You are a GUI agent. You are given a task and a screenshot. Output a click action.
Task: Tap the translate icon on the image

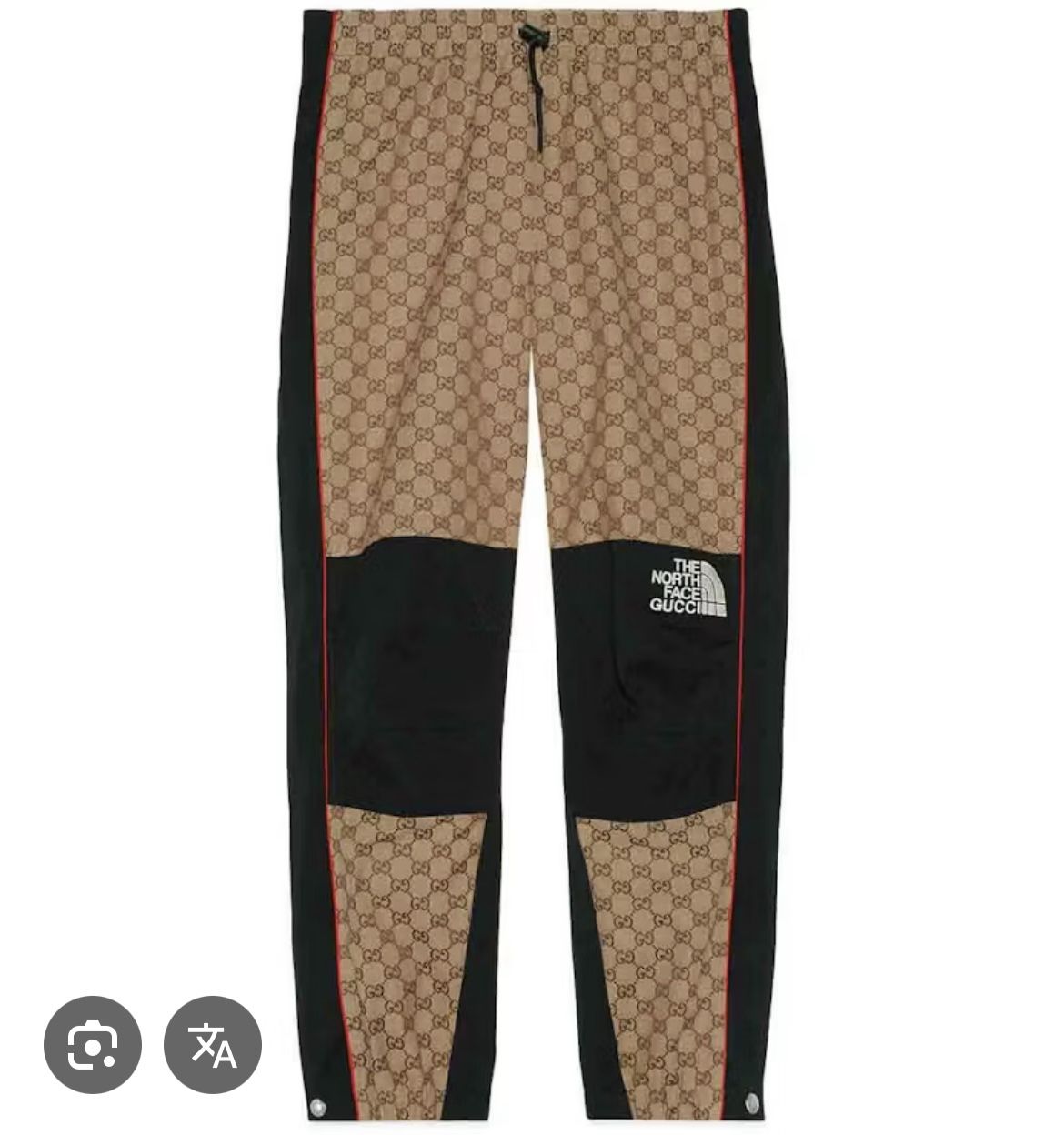[213, 1044]
